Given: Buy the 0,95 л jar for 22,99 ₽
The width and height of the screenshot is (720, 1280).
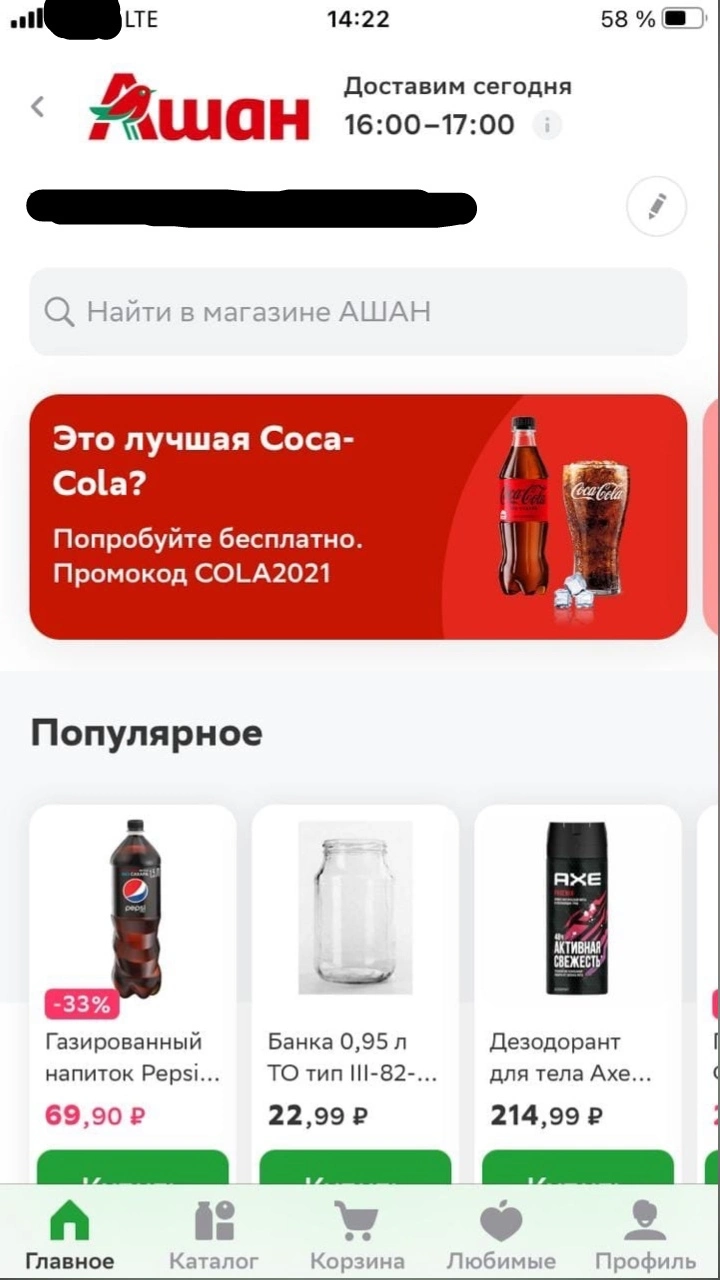Looking at the screenshot, I should [x=355, y=1168].
